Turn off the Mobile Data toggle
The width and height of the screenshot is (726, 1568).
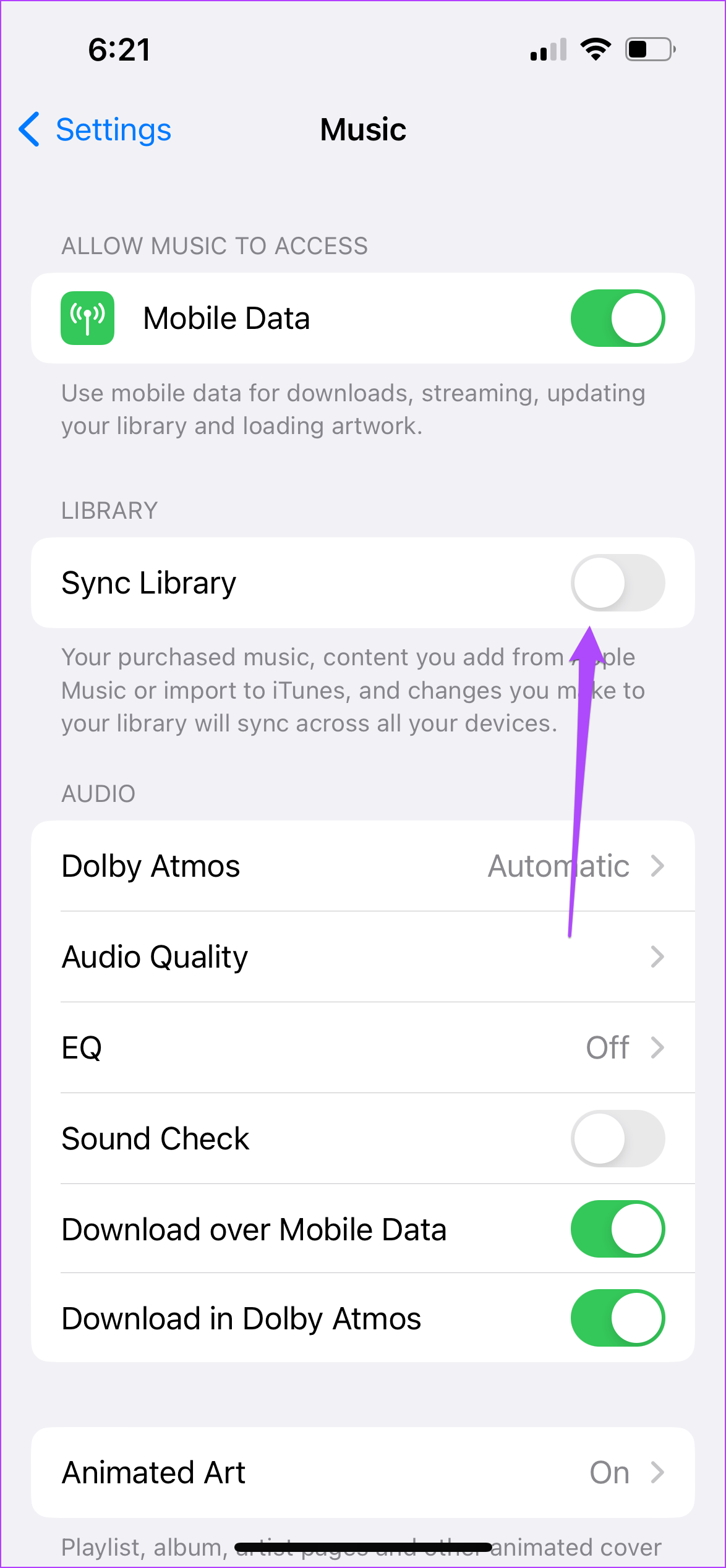pos(617,318)
